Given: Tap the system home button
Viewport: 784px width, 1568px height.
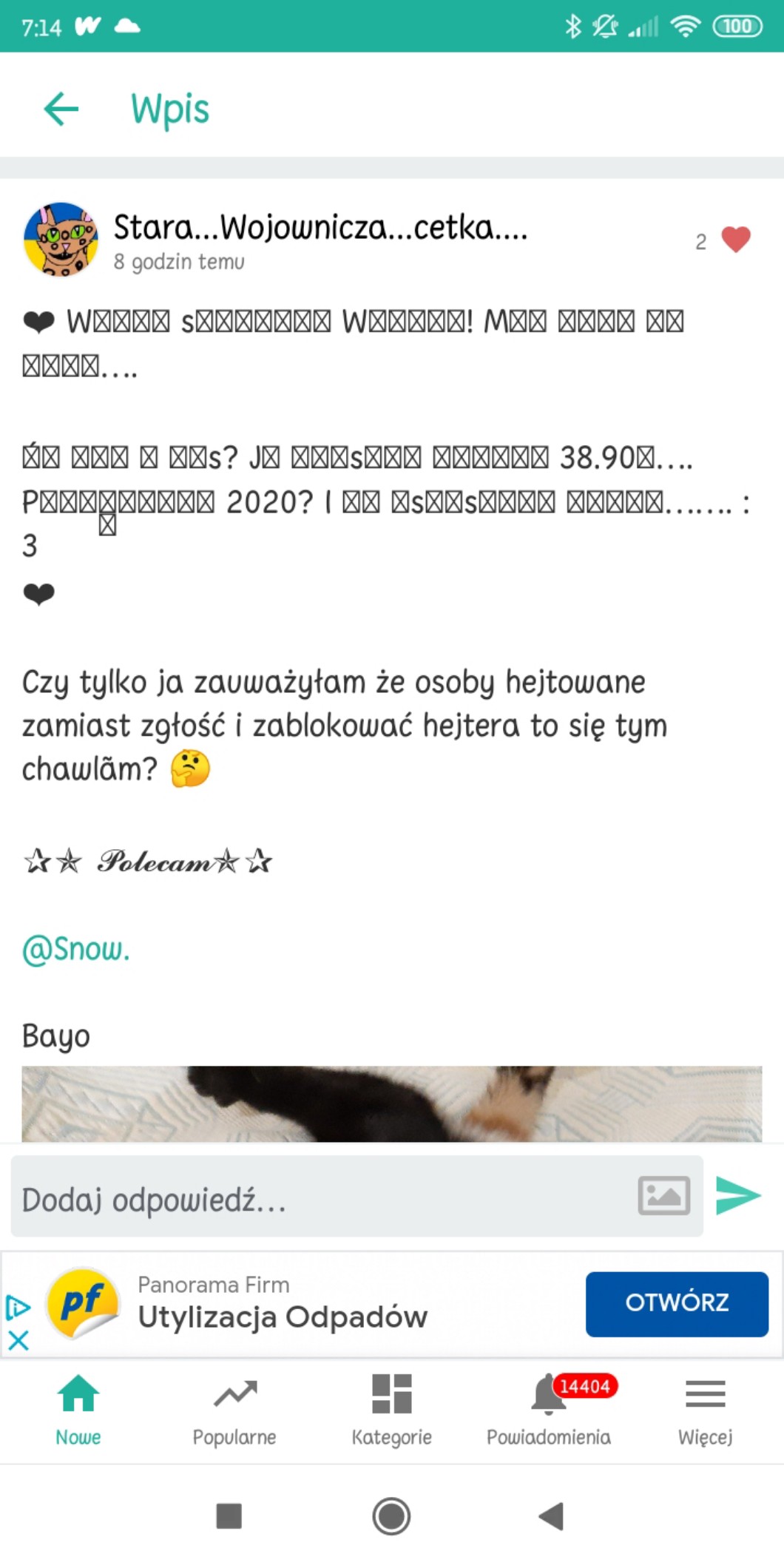Looking at the screenshot, I should pyautogui.click(x=391, y=1516).
